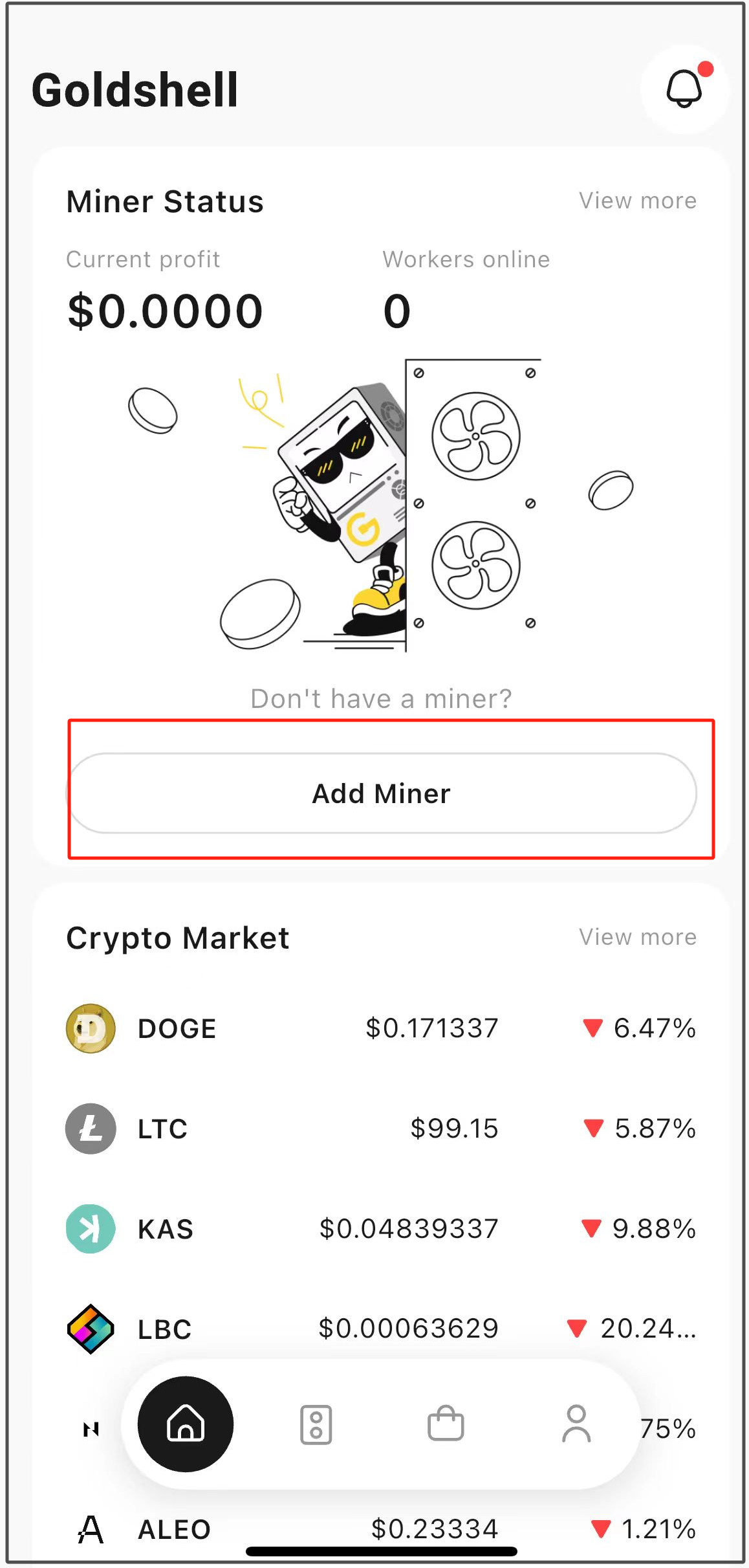This screenshot has height=1568, width=749.
Task: Open View more for Miner Status
Action: coord(638,201)
